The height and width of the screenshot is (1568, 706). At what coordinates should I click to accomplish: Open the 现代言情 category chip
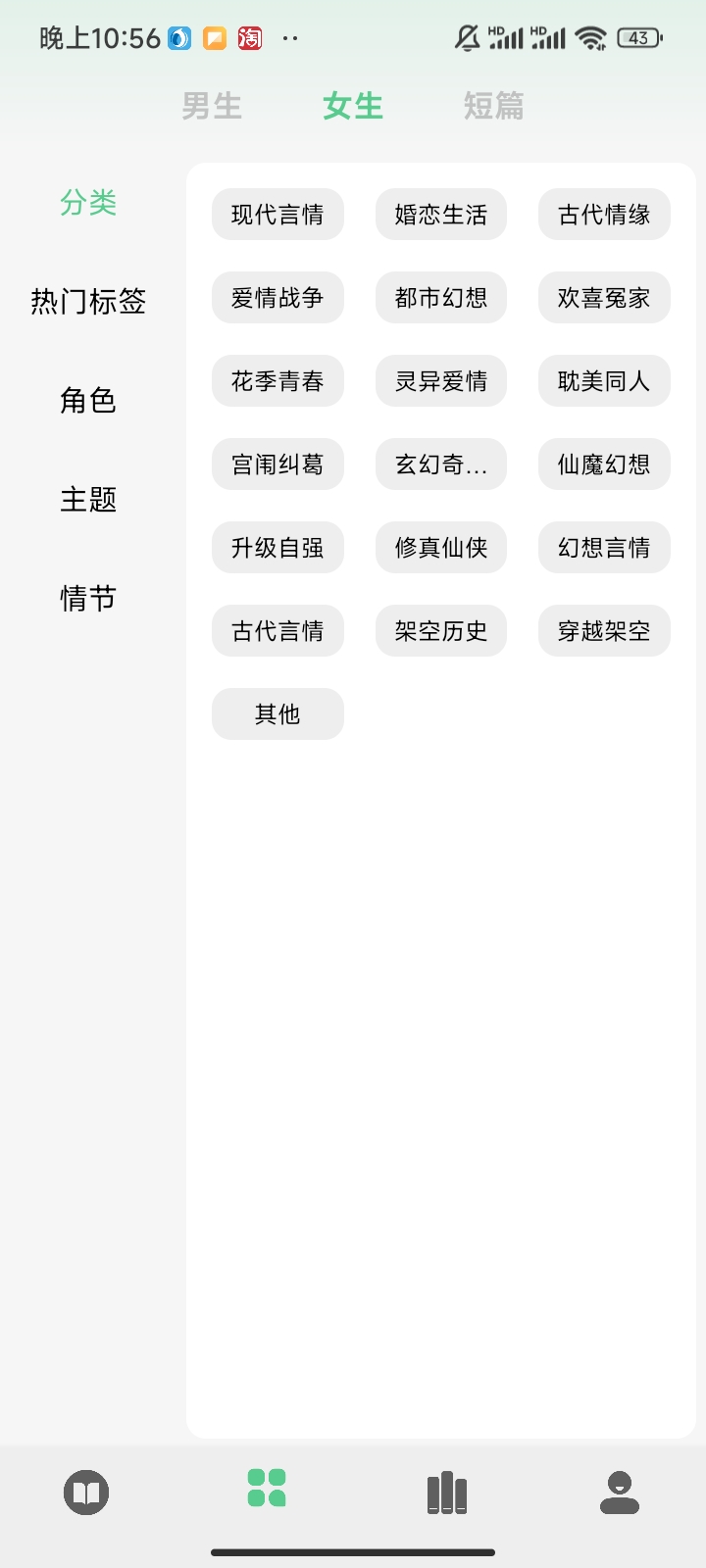277,215
